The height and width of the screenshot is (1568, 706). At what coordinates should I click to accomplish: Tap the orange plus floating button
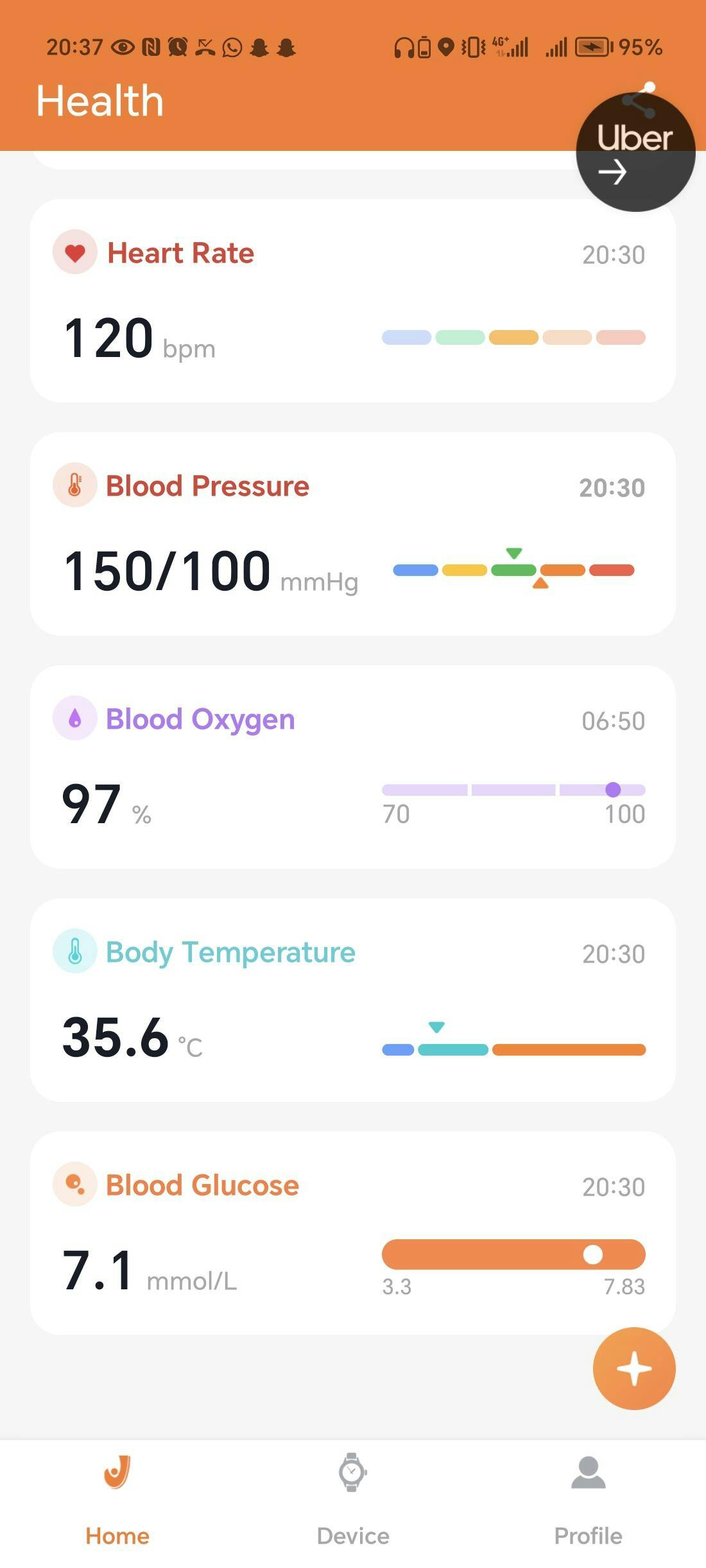633,1368
